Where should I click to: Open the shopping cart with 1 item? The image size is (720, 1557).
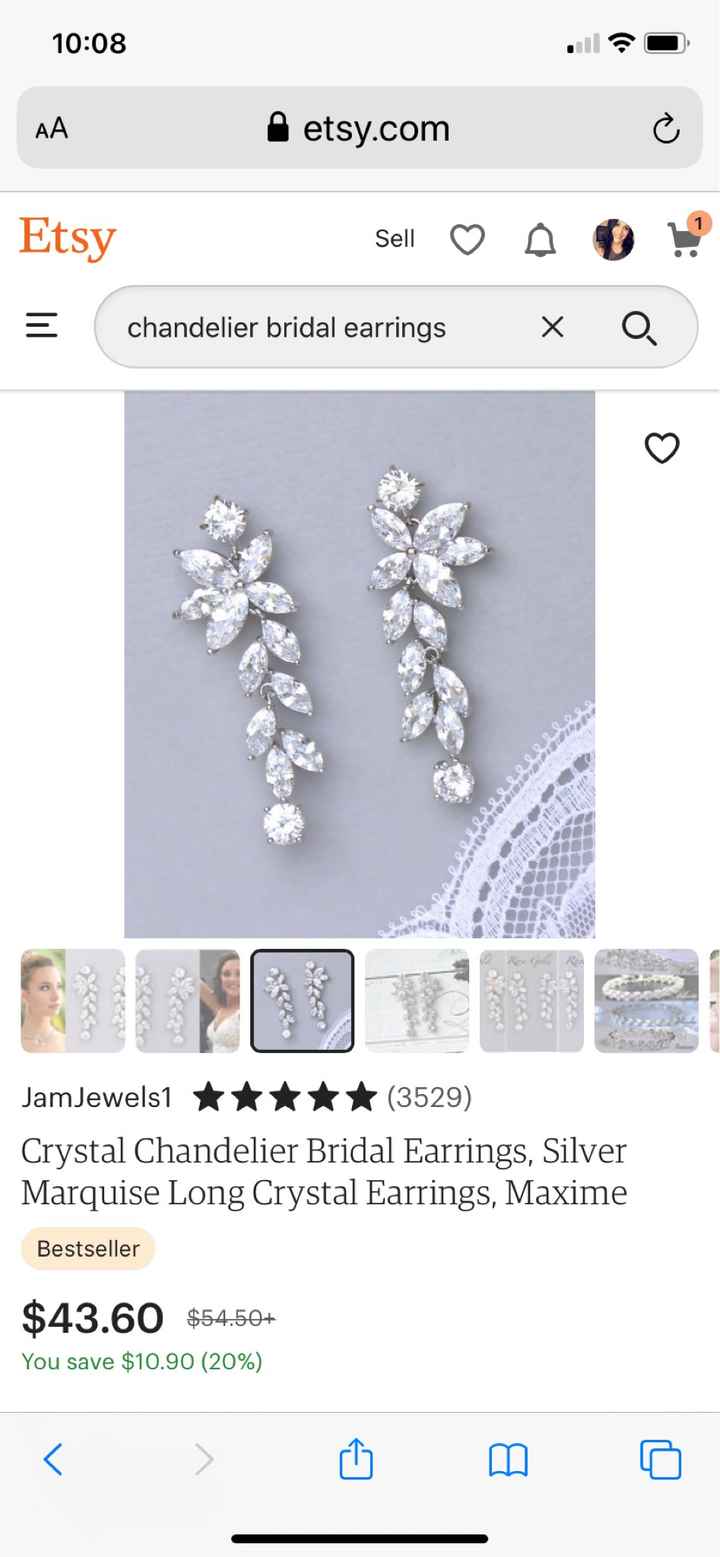click(684, 239)
